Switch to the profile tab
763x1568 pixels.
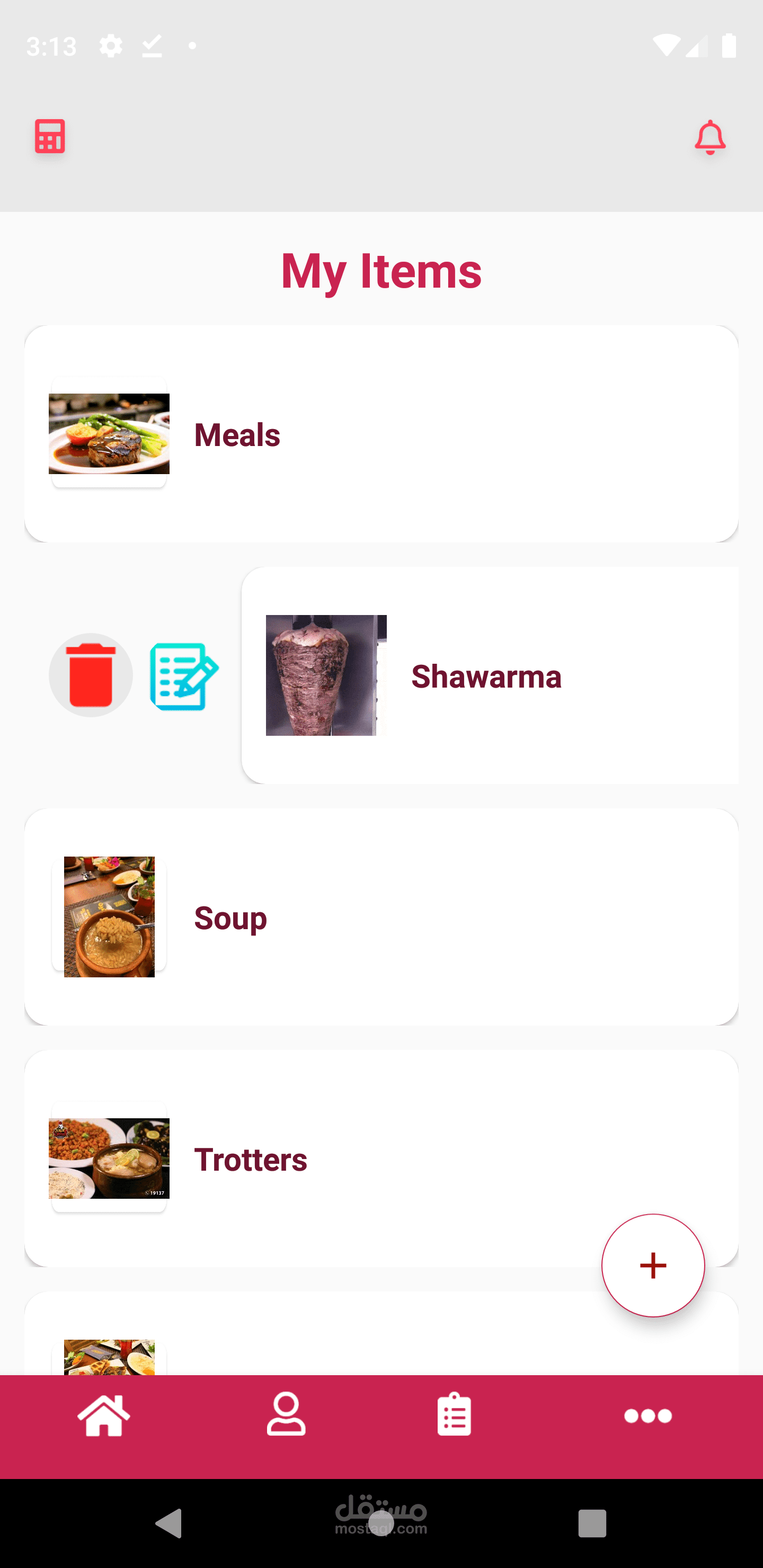pyautogui.click(x=286, y=1415)
